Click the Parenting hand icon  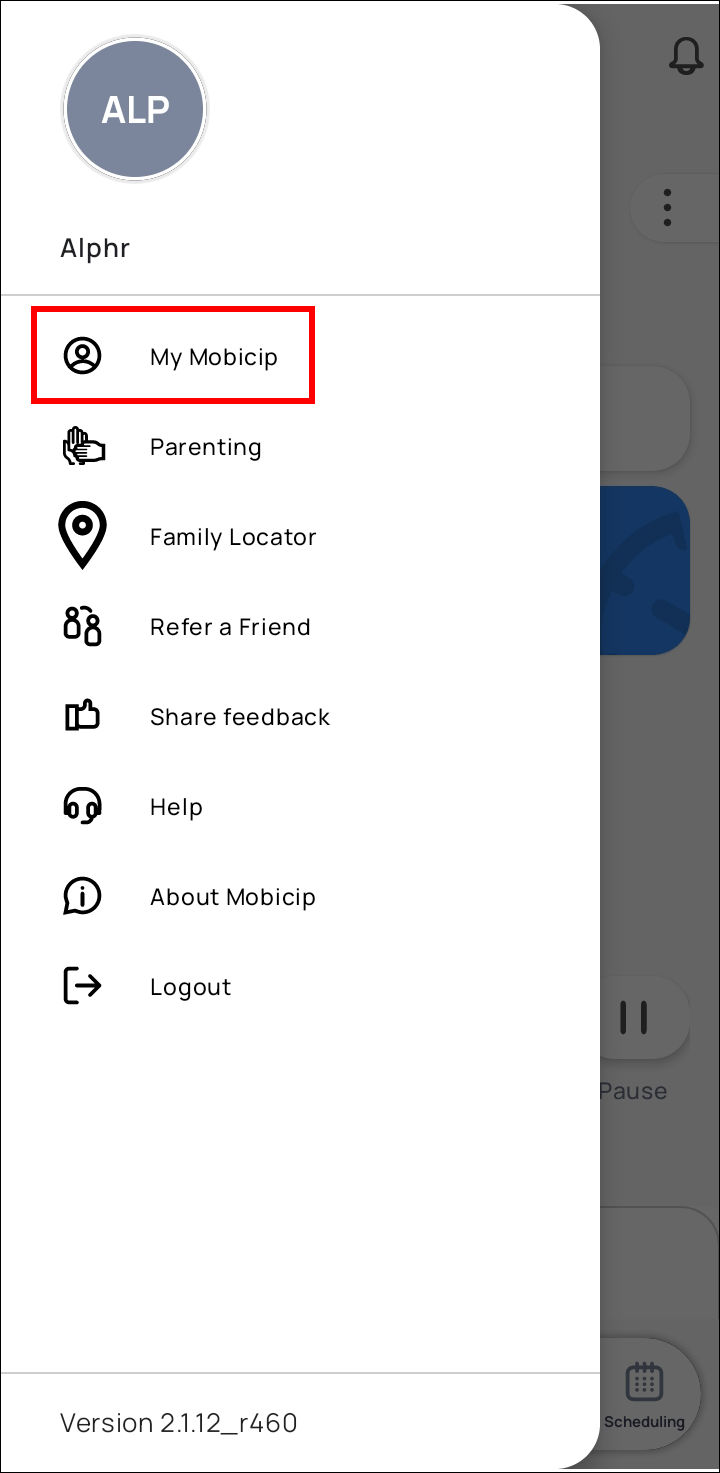click(x=83, y=446)
